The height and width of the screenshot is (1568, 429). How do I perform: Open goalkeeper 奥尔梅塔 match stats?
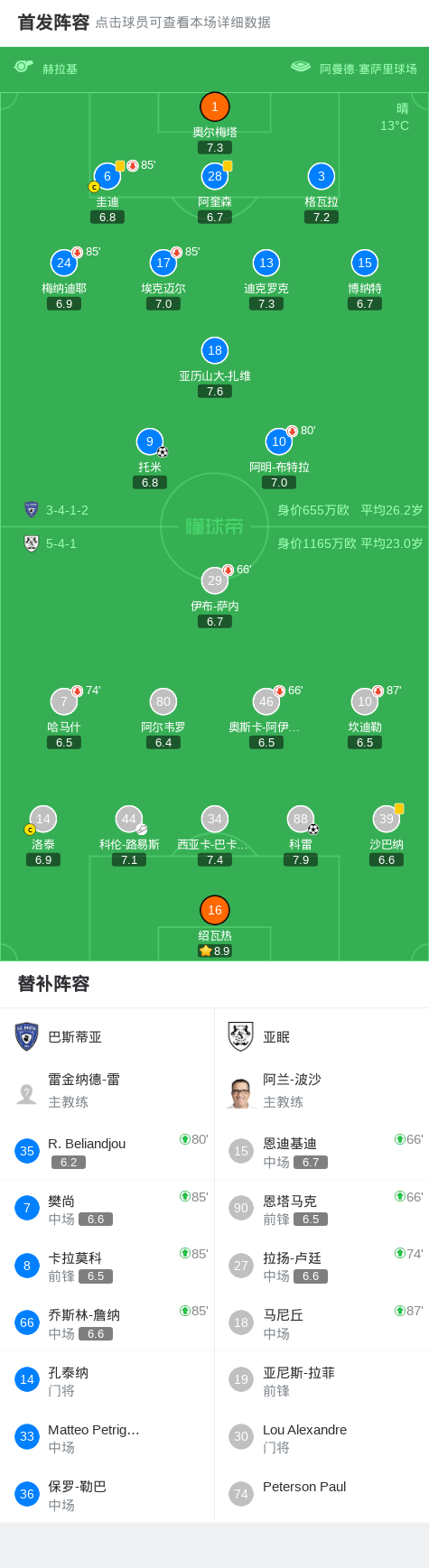[x=215, y=122]
